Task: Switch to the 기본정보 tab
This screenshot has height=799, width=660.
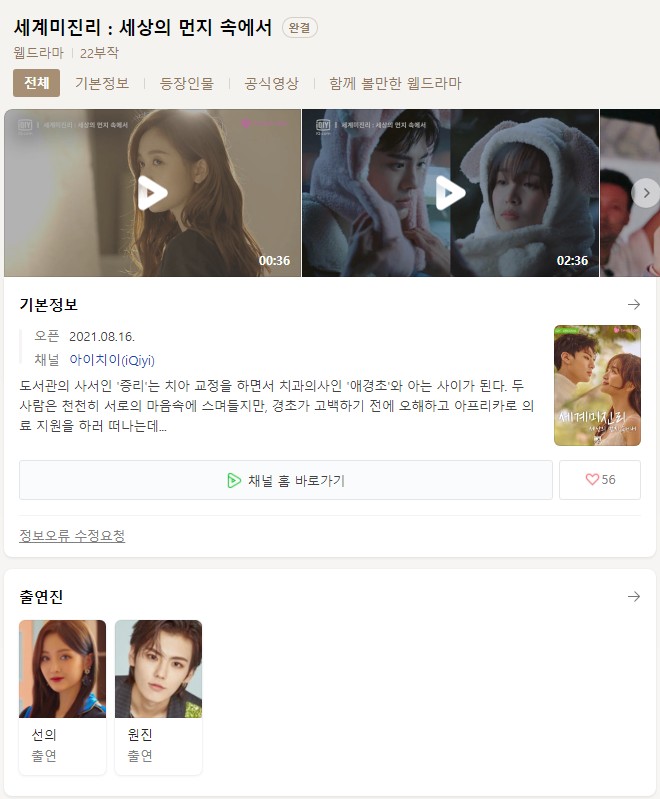Action: pyautogui.click(x=102, y=83)
